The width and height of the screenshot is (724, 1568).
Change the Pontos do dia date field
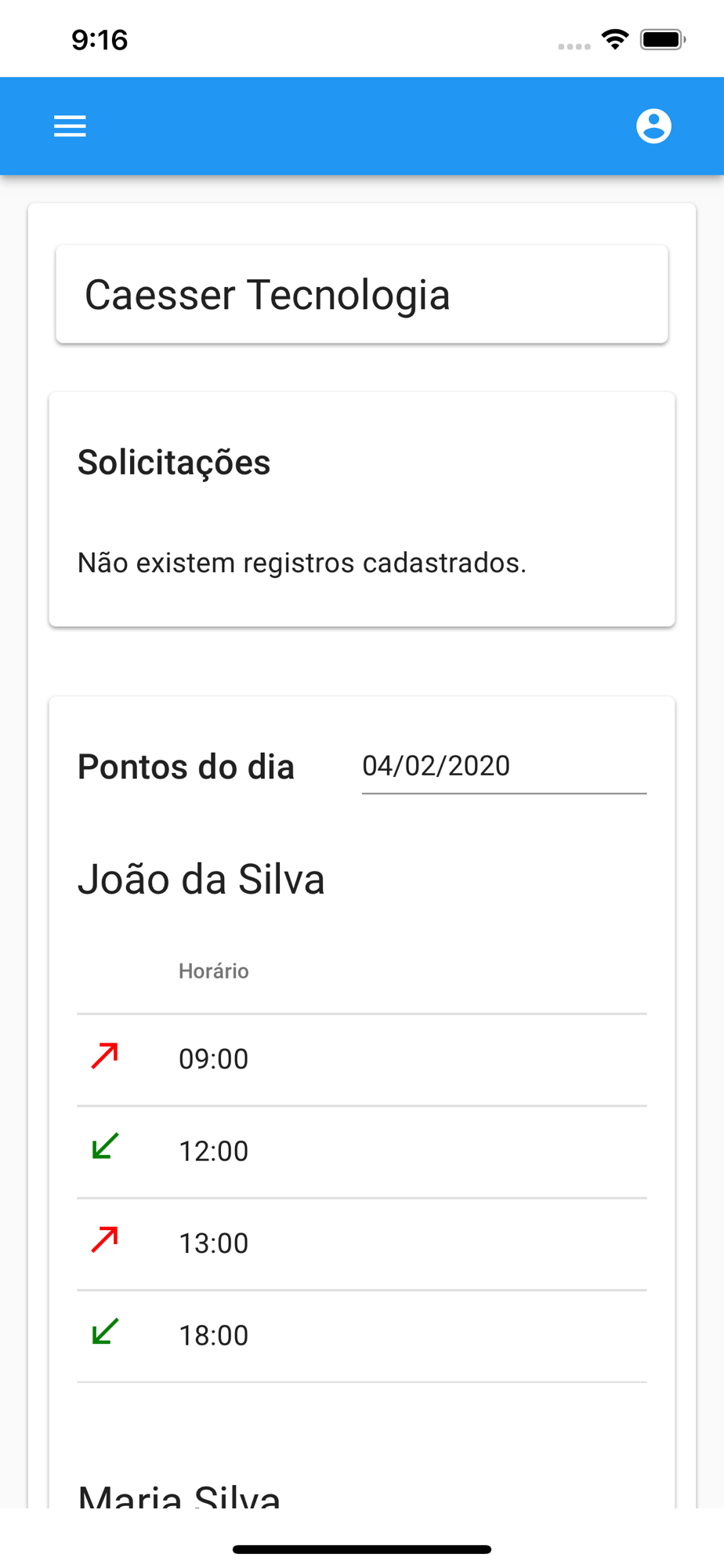tap(503, 766)
